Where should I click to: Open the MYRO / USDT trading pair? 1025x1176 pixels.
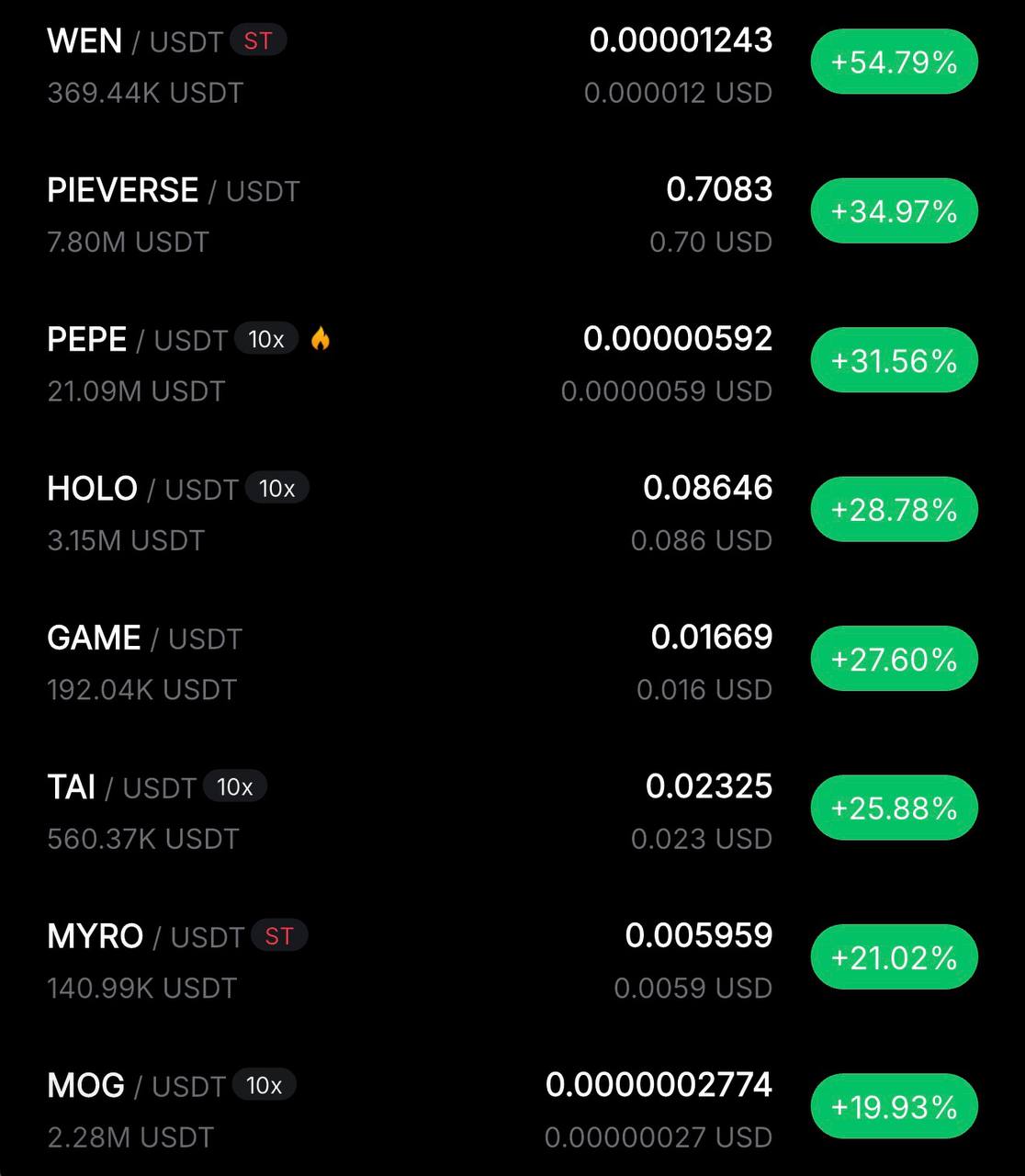[145, 937]
